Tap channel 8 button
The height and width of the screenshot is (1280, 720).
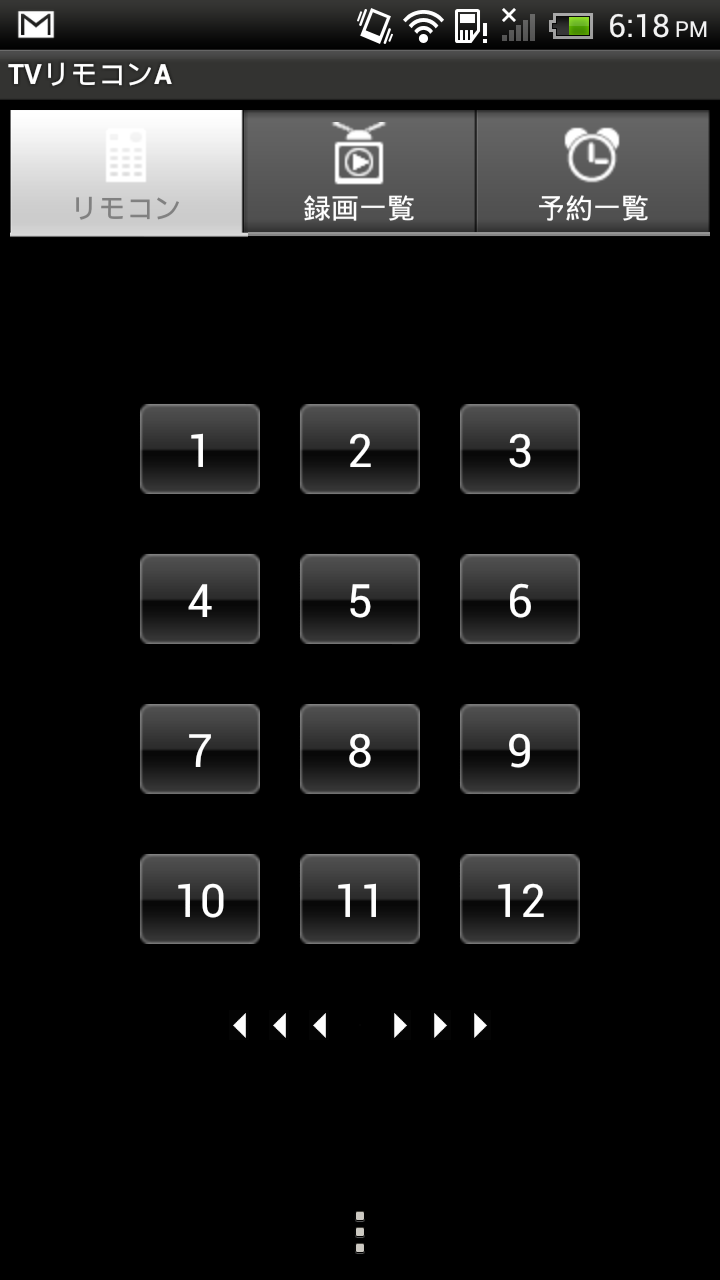click(360, 749)
